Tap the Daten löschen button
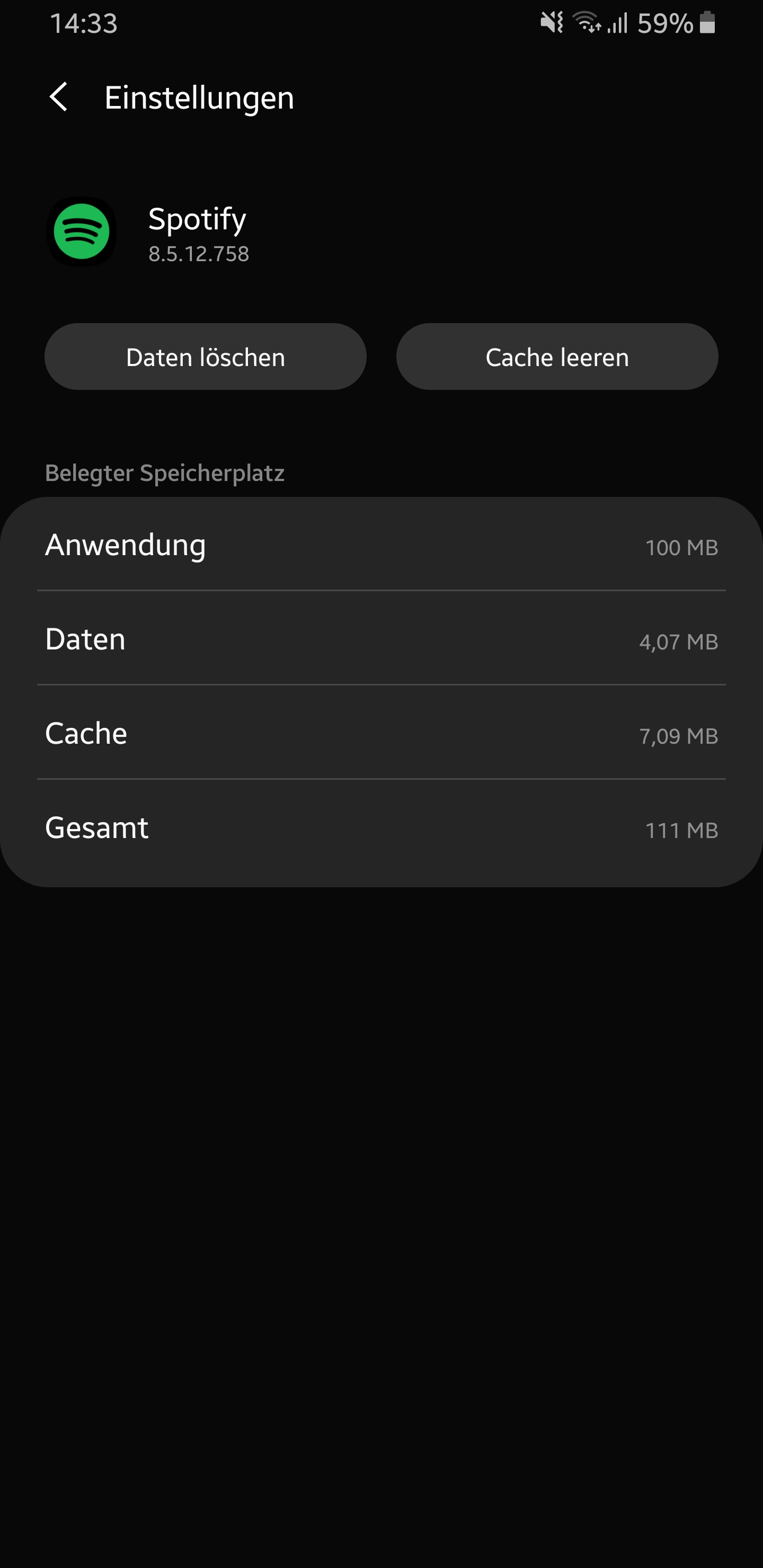Screen dimensions: 763x1568 (205, 357)
